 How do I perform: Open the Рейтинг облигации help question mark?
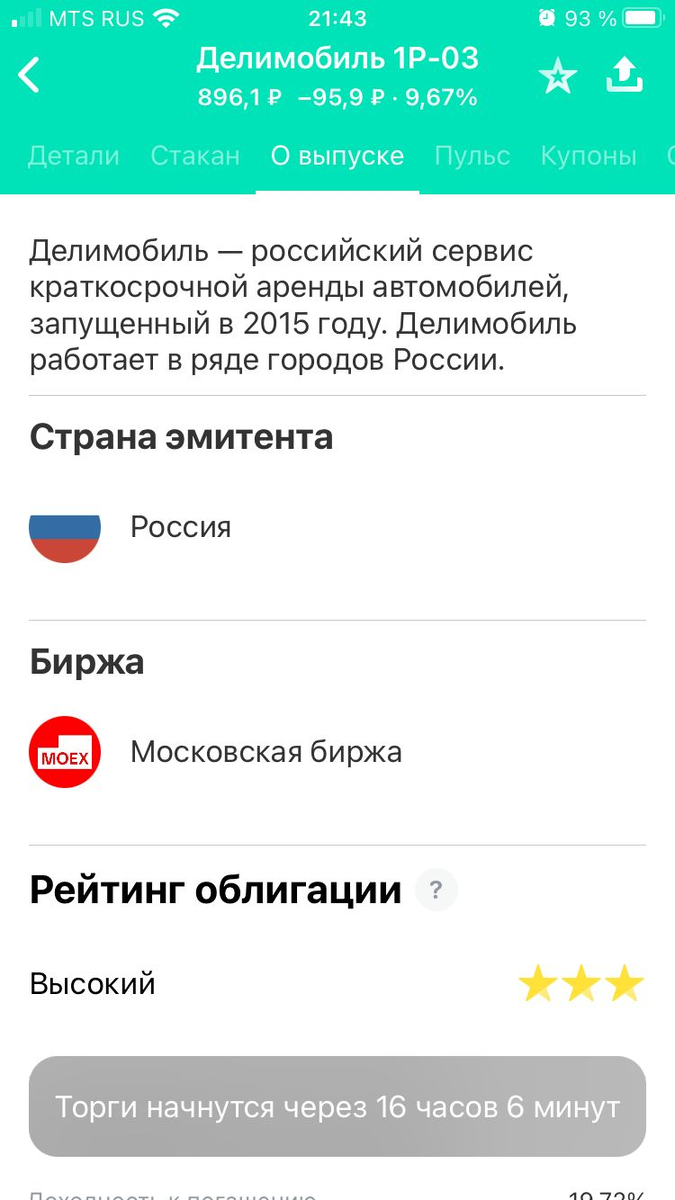point(436,890)
